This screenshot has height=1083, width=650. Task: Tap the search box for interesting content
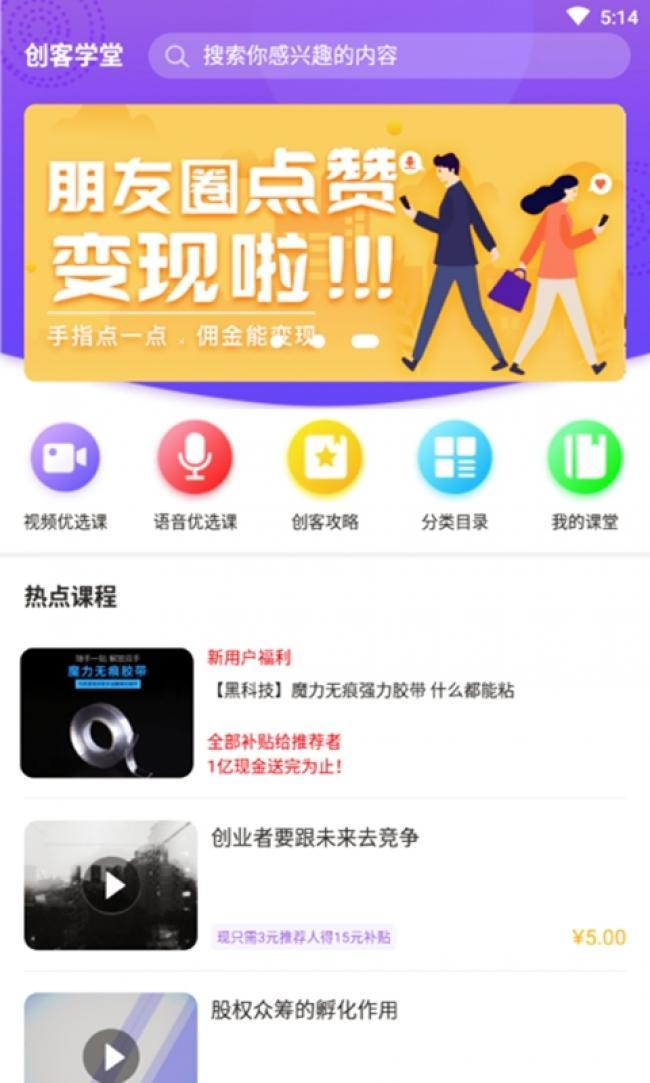389,56
